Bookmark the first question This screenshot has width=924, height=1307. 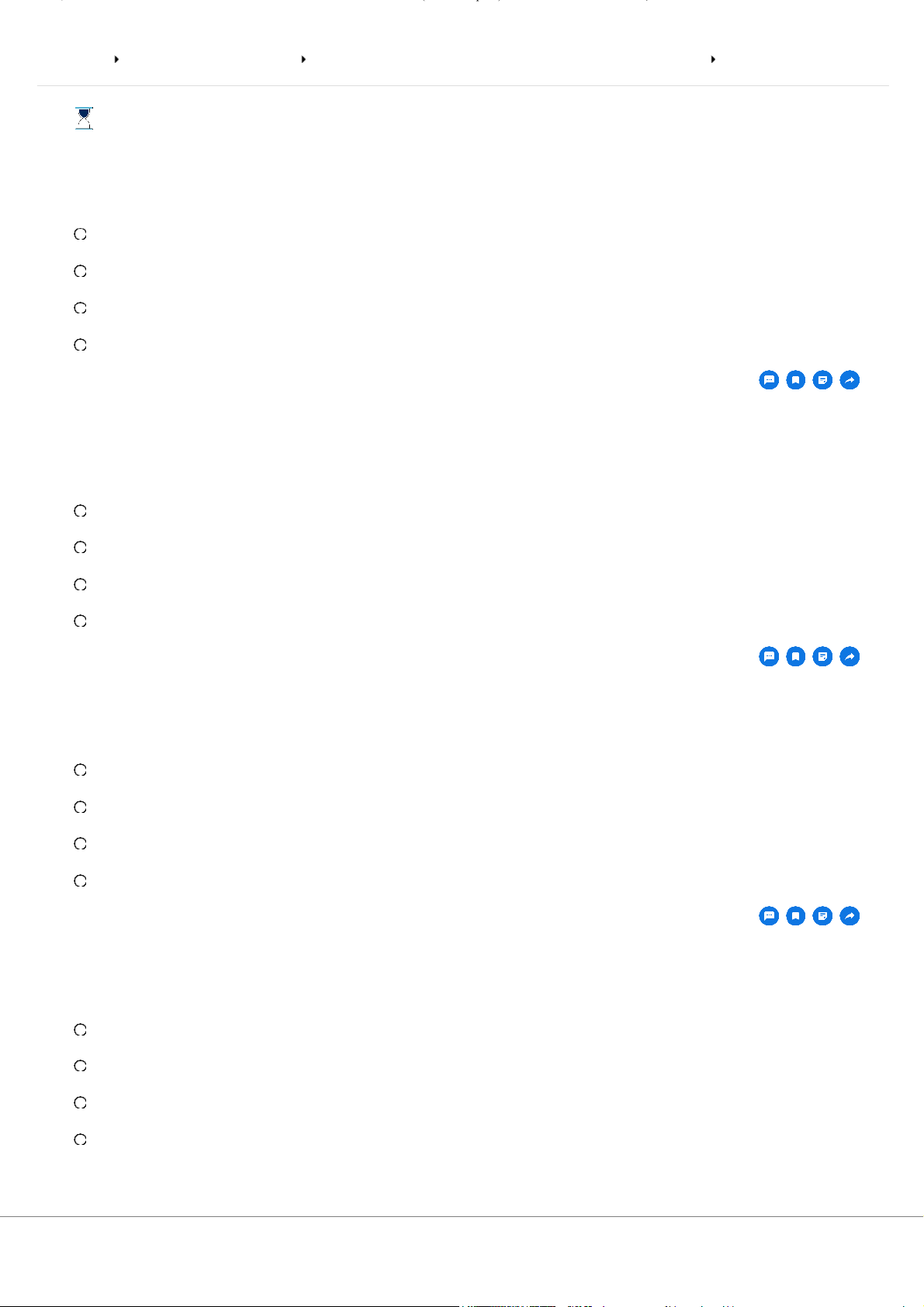coord(796,380)
